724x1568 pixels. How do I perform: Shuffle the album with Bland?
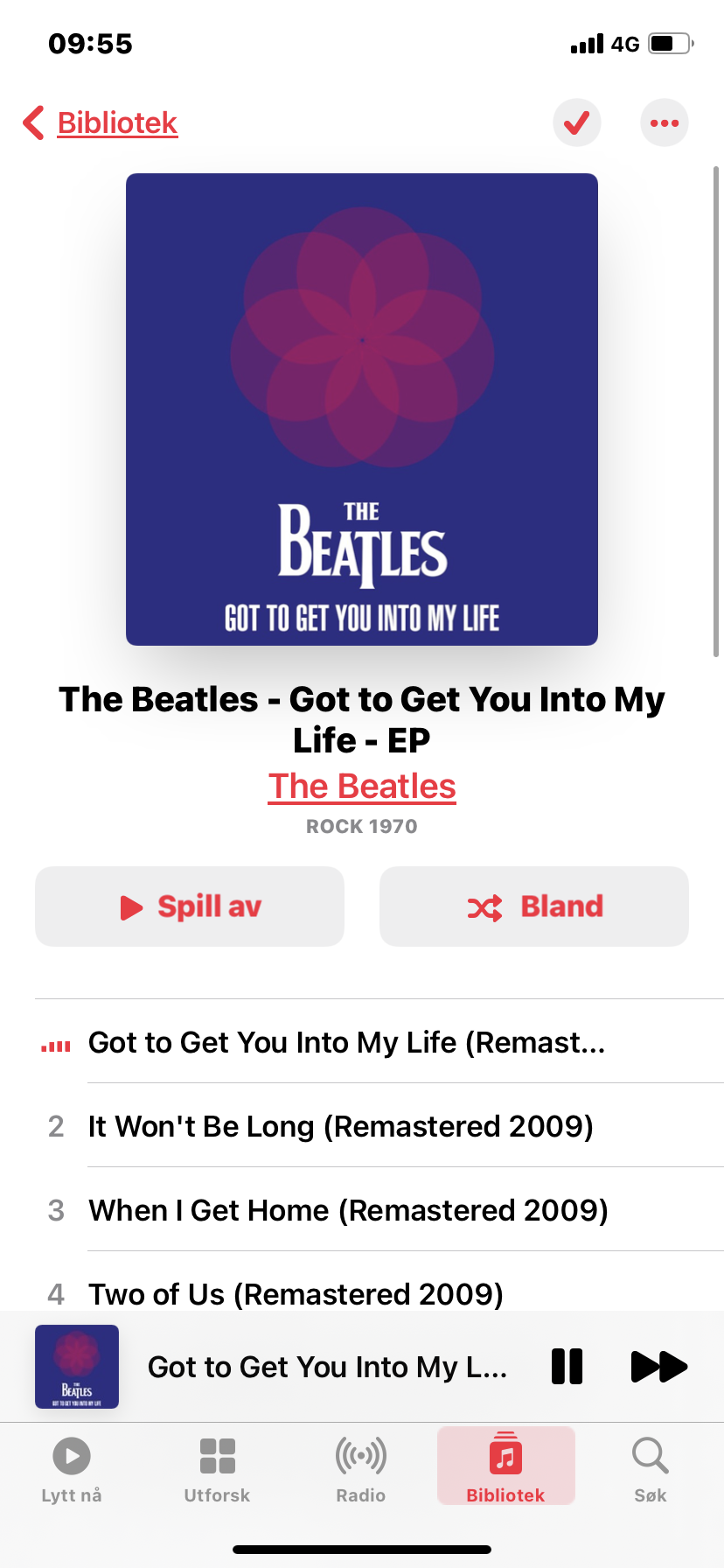coord(534,906)
